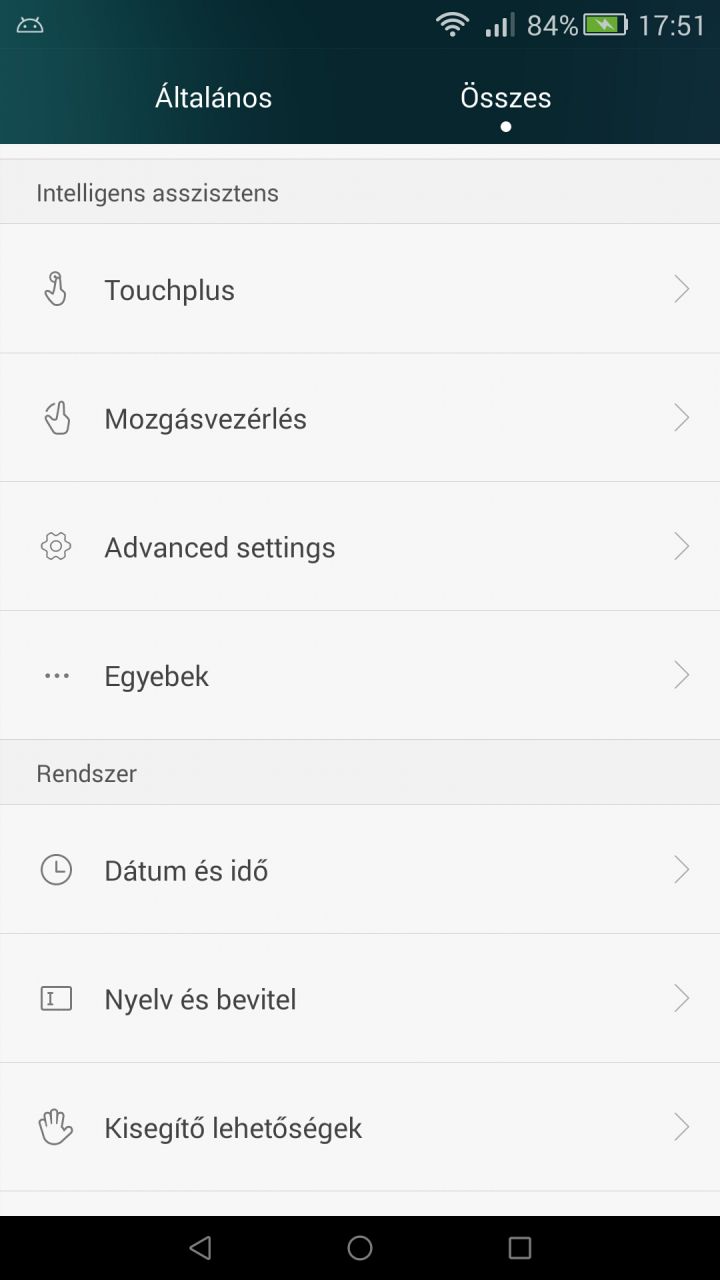Open Dátum és idő settings
This screenshot has width=720, height=1280.
360,870
